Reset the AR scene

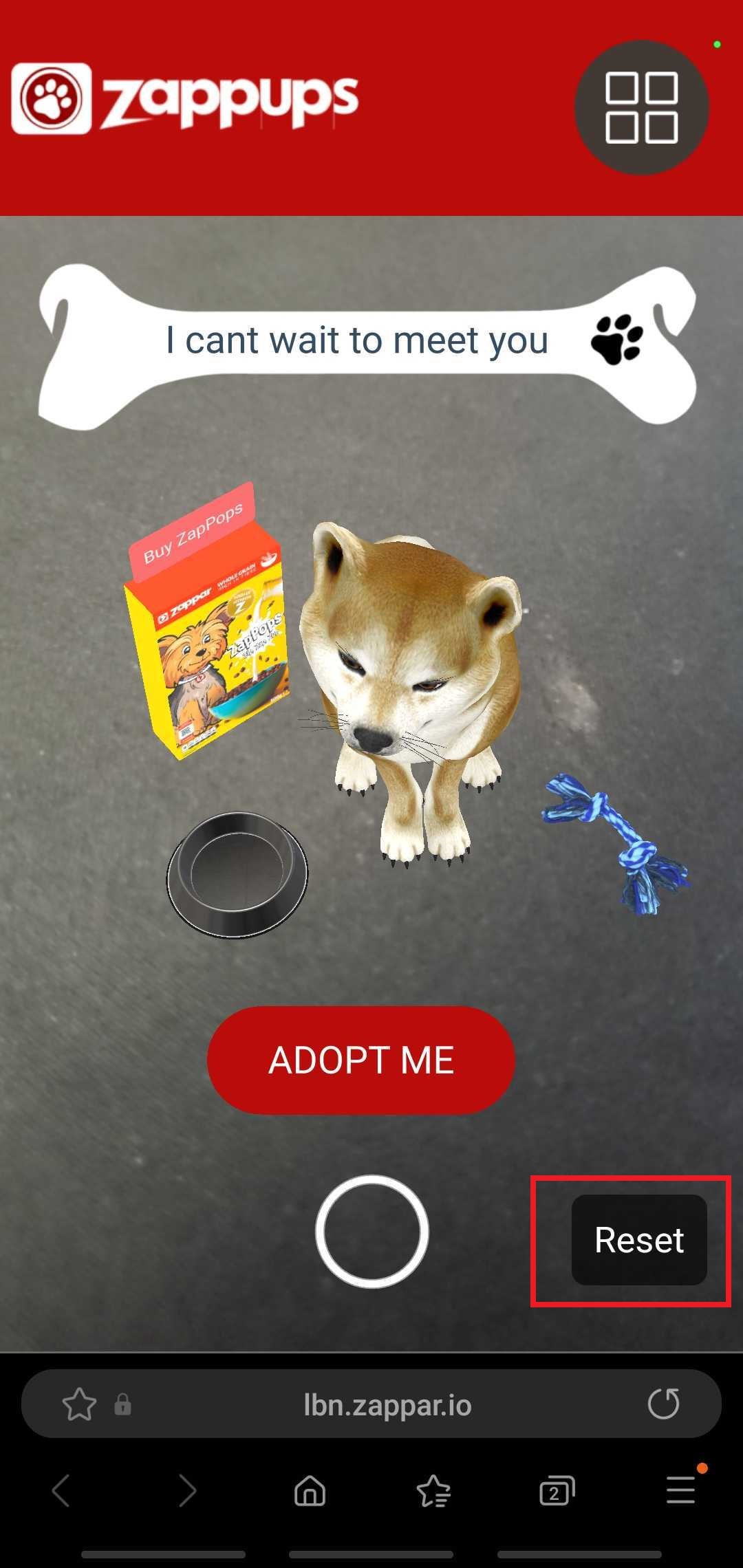click(x=639, y=1239)
